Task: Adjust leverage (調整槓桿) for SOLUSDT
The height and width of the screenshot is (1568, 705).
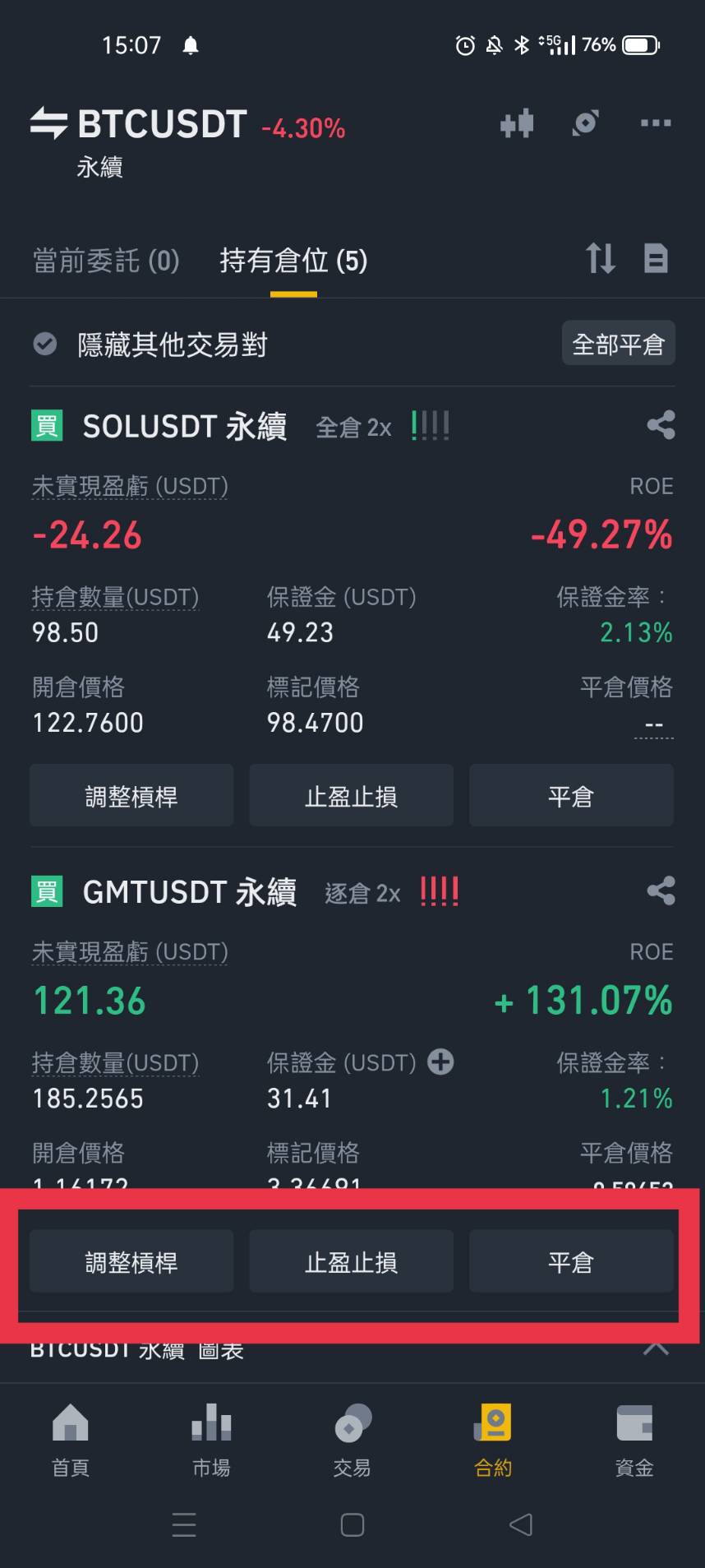Action: 131,795
